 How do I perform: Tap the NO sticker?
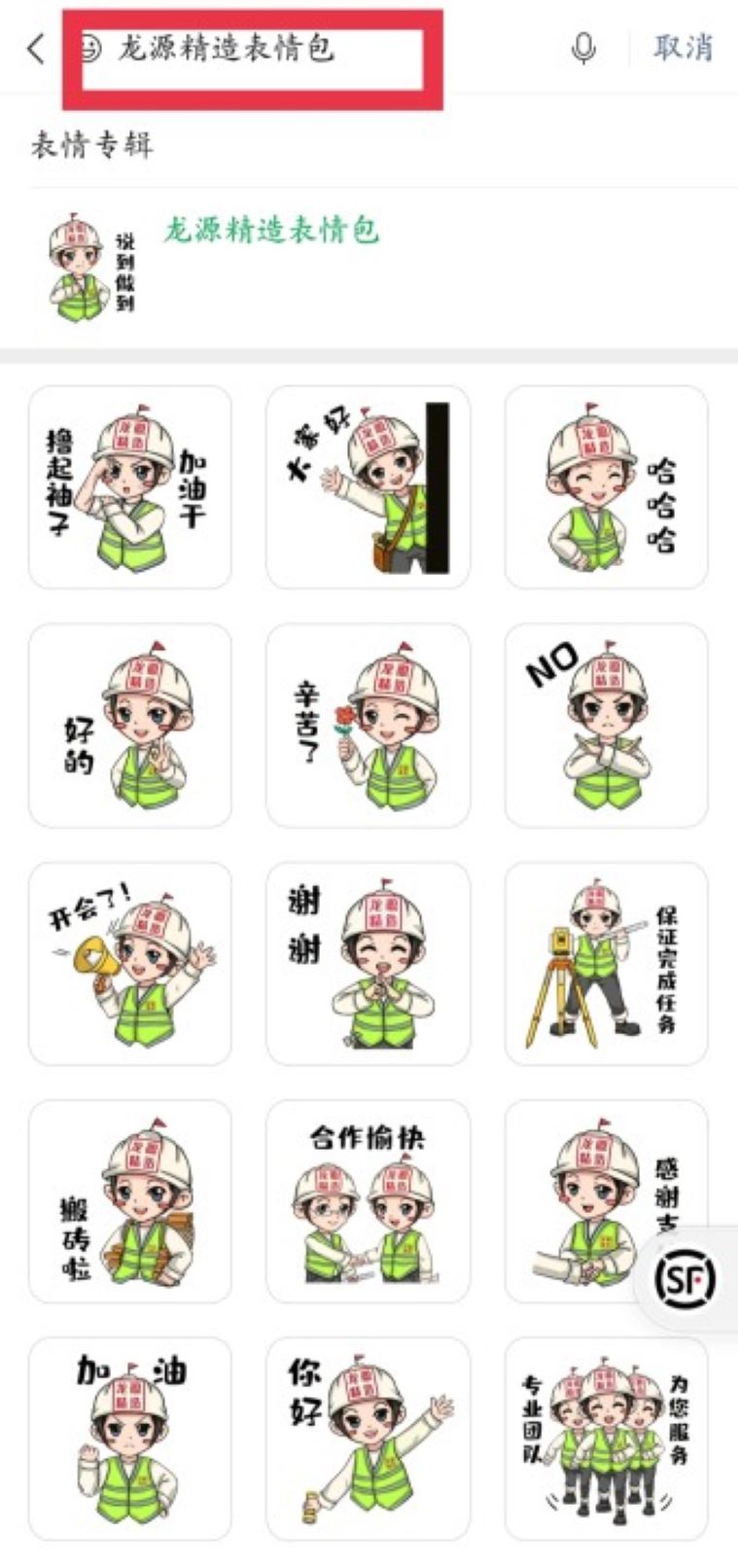click(x=606, y=726)
